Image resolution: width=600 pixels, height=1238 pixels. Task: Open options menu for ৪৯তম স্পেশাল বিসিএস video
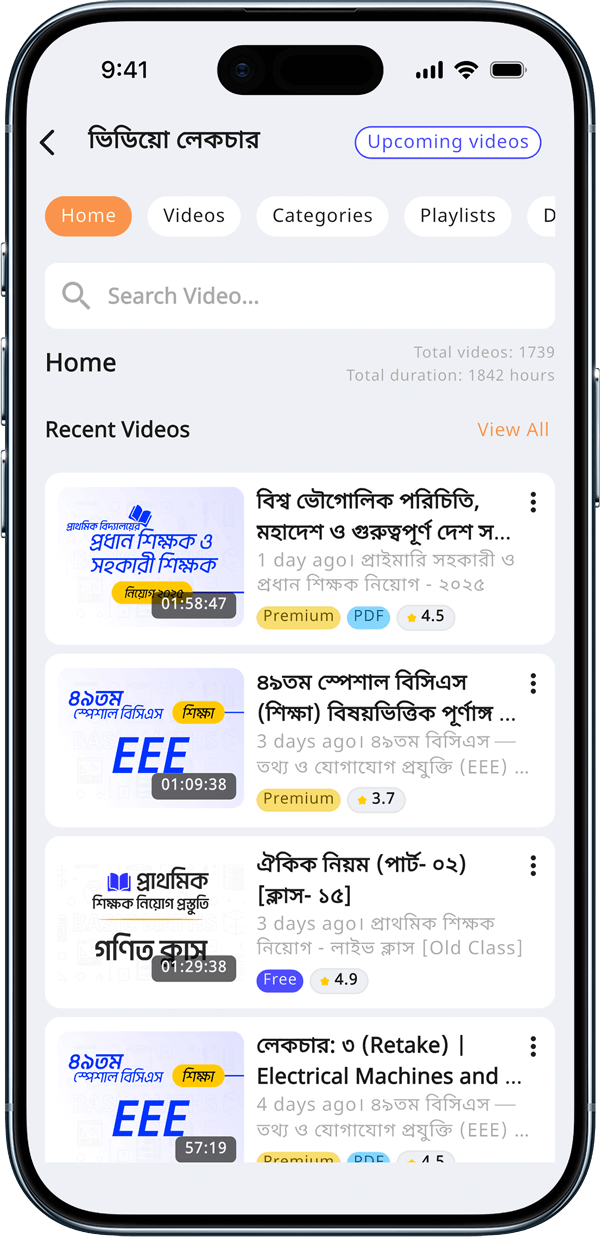pyautogui.click(x=533, y=683)
